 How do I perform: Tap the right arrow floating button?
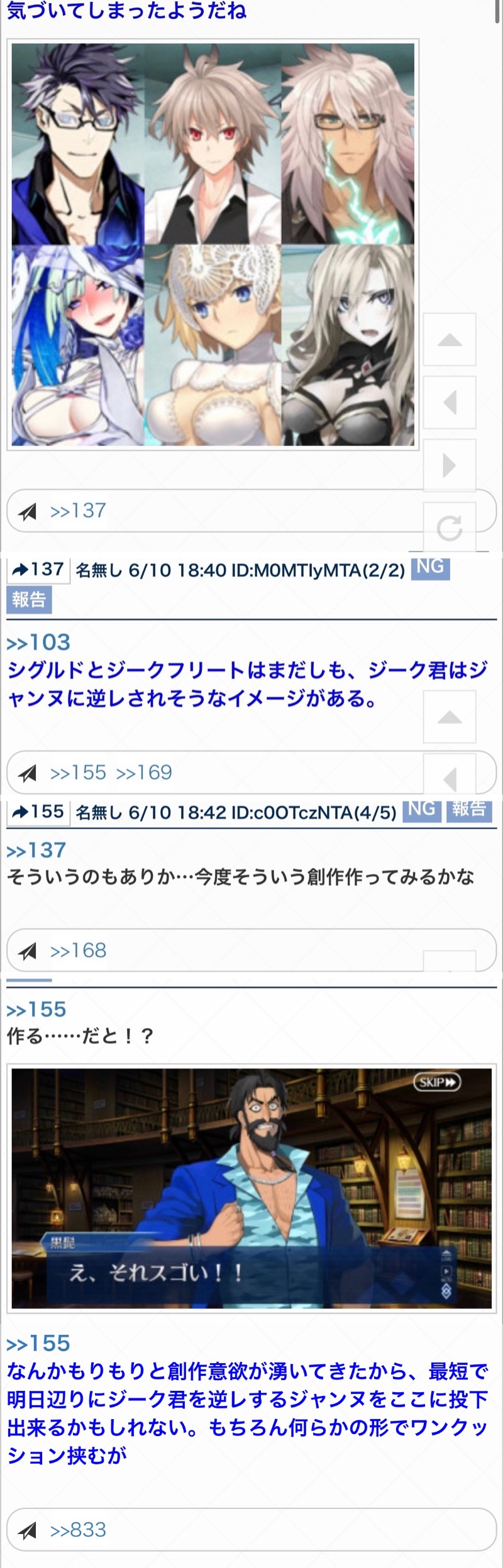[x=450, y=465]
